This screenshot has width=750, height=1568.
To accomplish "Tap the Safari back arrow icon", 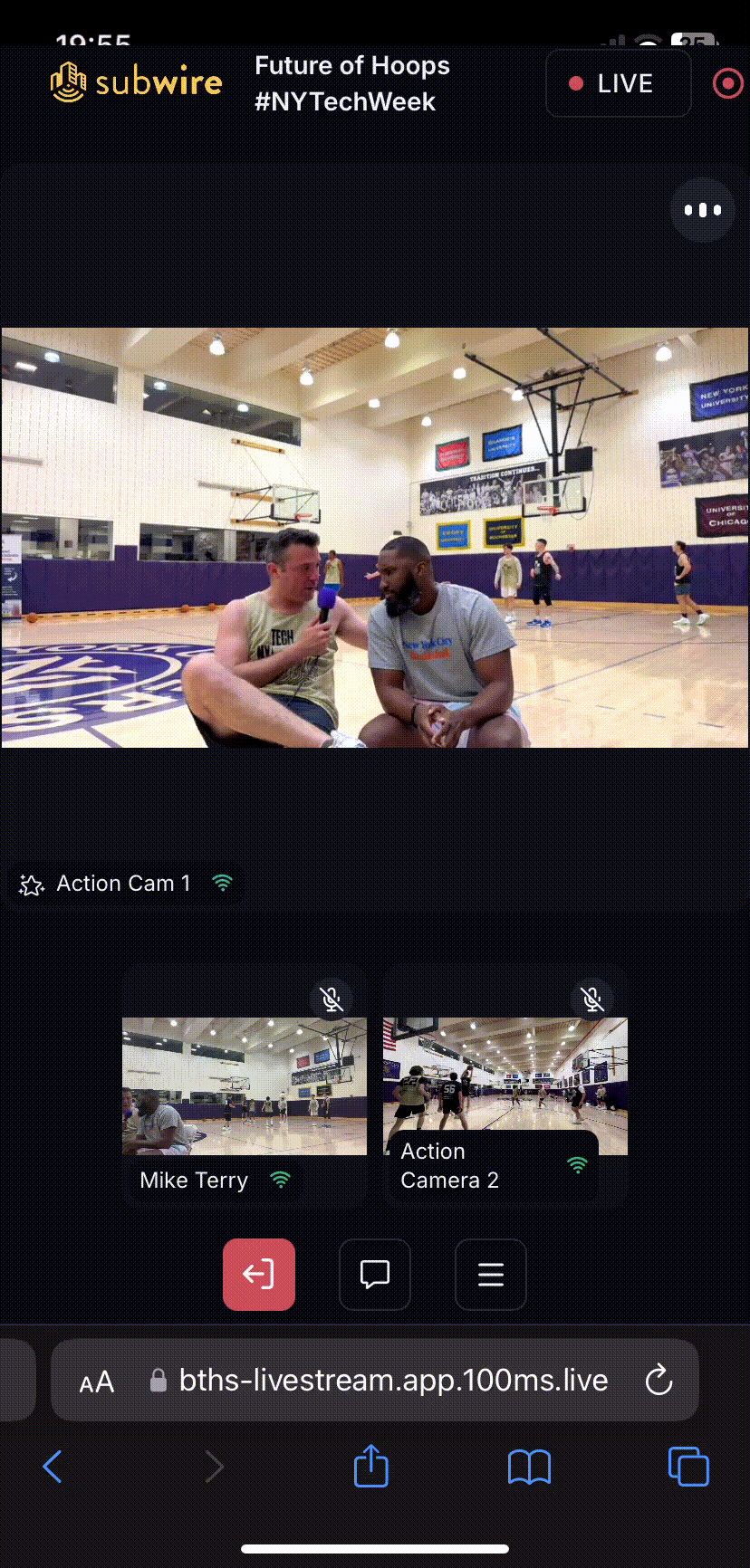I will (x=52, y=1467).
